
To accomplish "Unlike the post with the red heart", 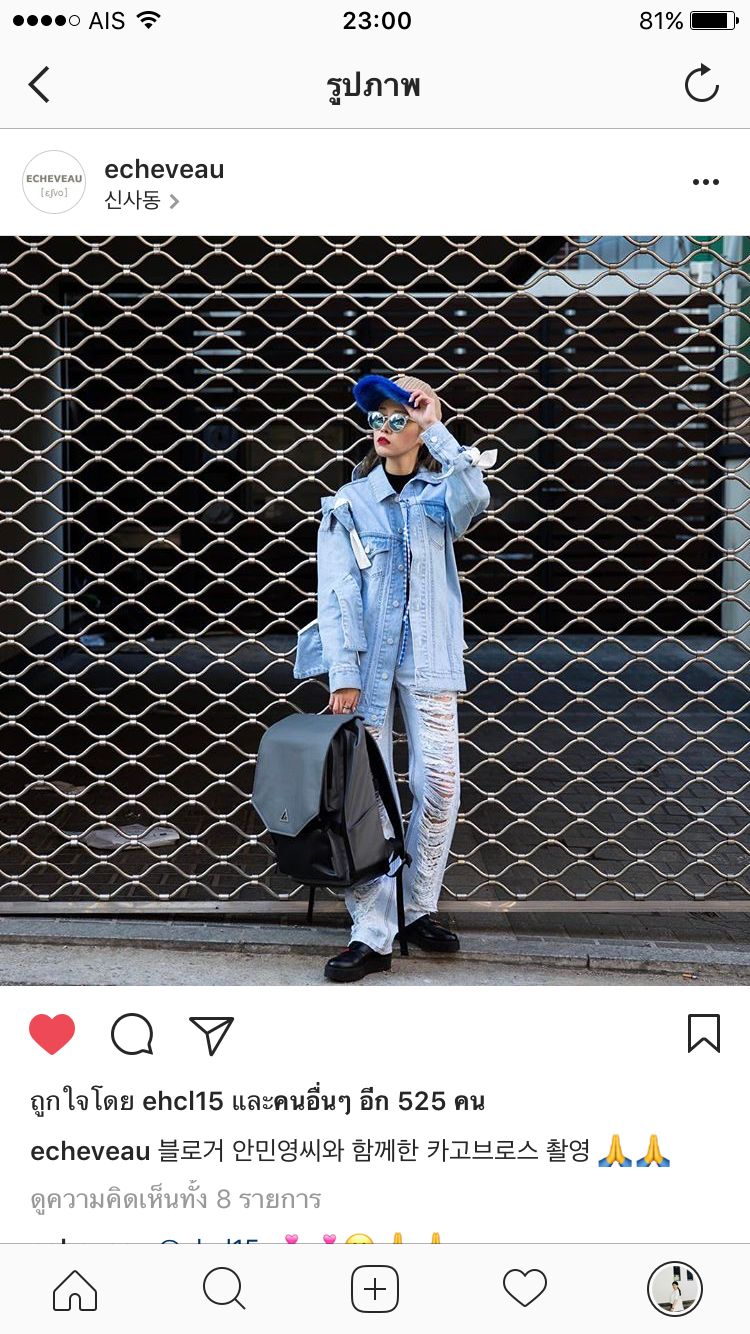I will [52, 1034].
